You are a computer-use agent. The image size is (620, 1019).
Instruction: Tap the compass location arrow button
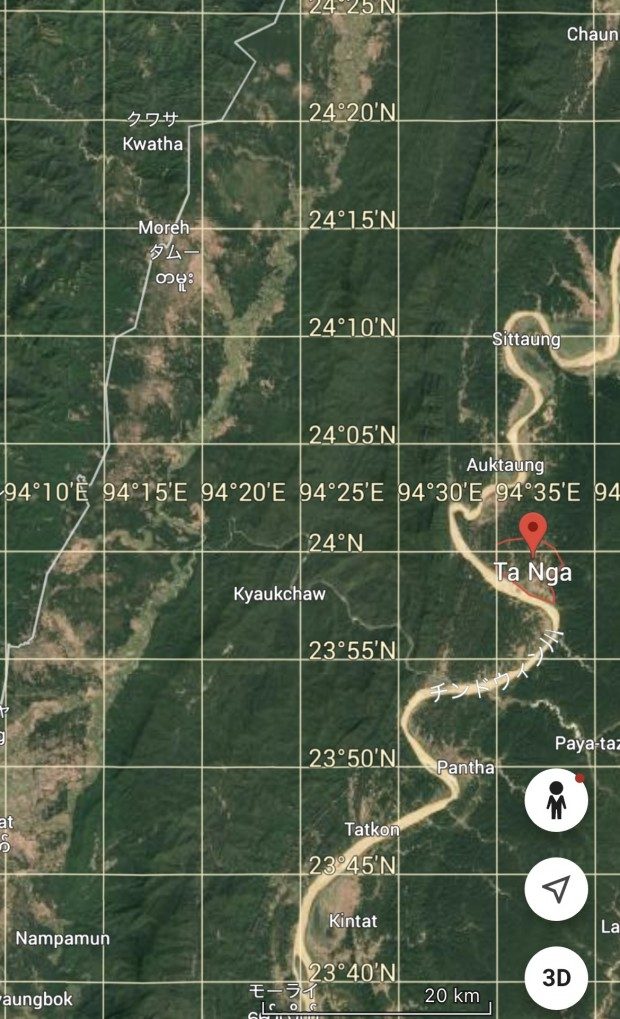[556, 888]
